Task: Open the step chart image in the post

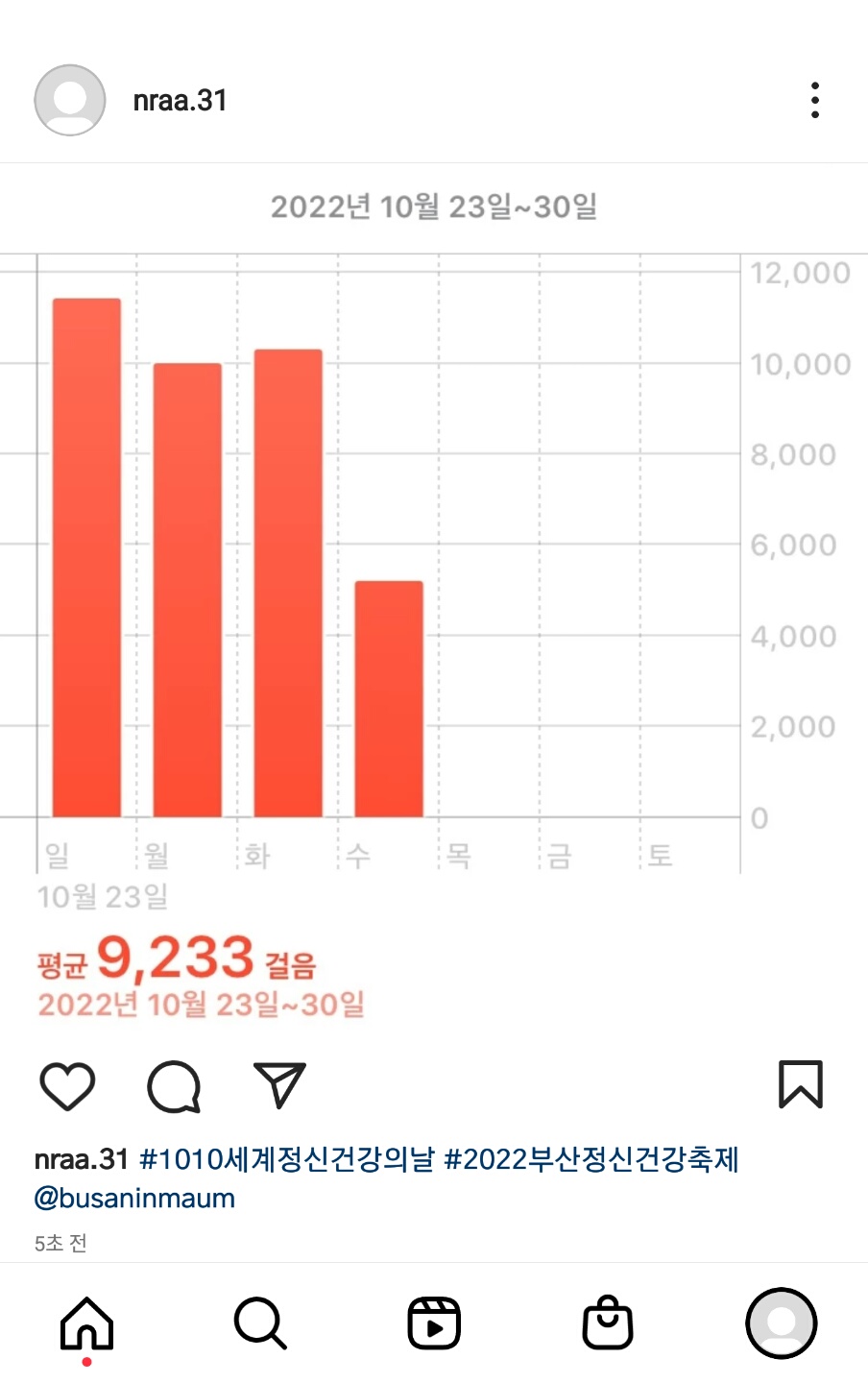Action: [434, 595]
